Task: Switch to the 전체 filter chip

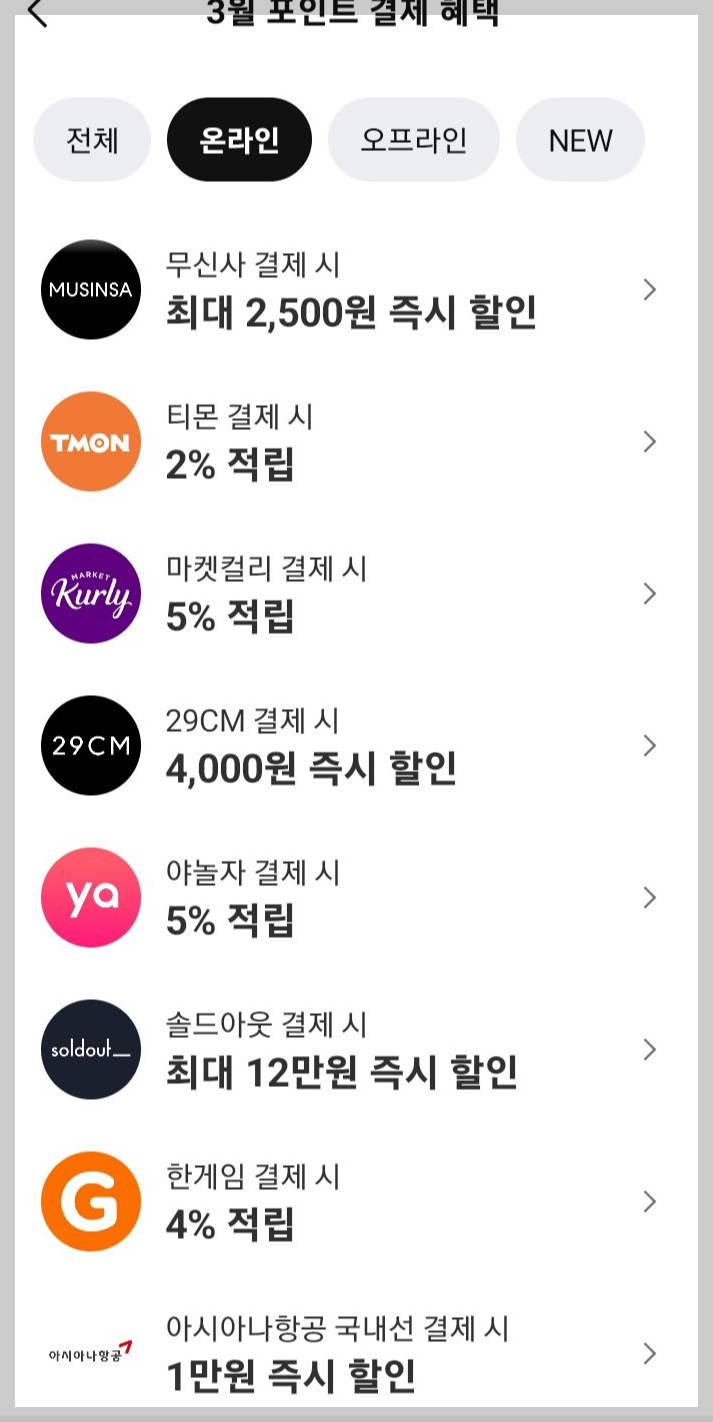Action: [92, 140]
